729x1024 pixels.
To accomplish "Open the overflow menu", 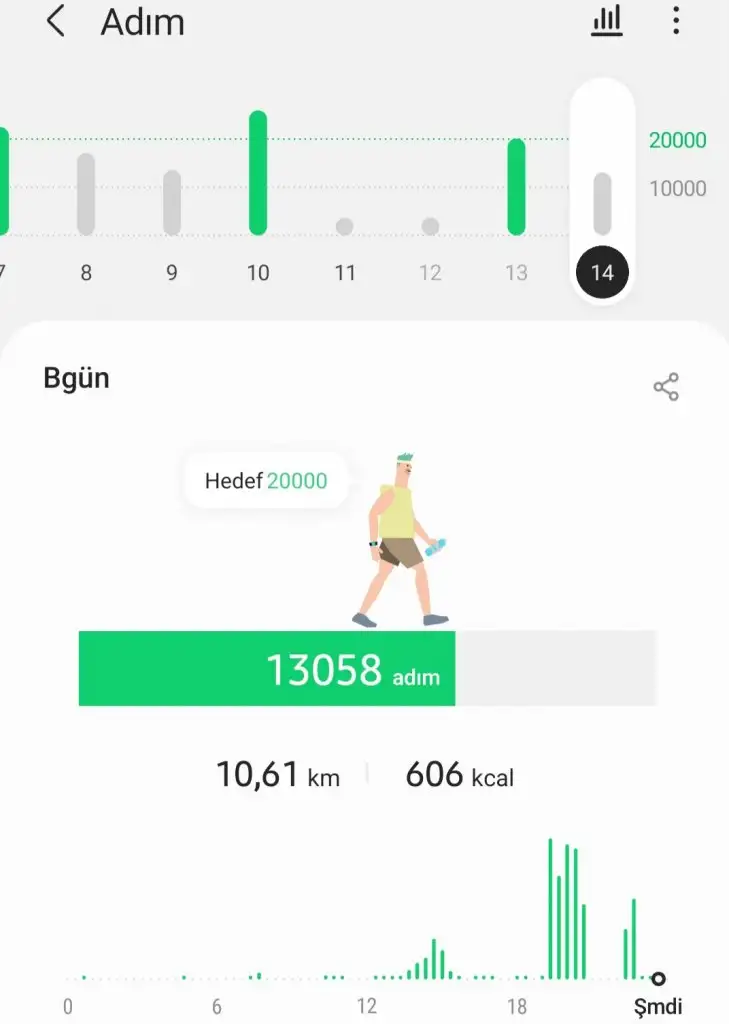I will click(676, 21).
